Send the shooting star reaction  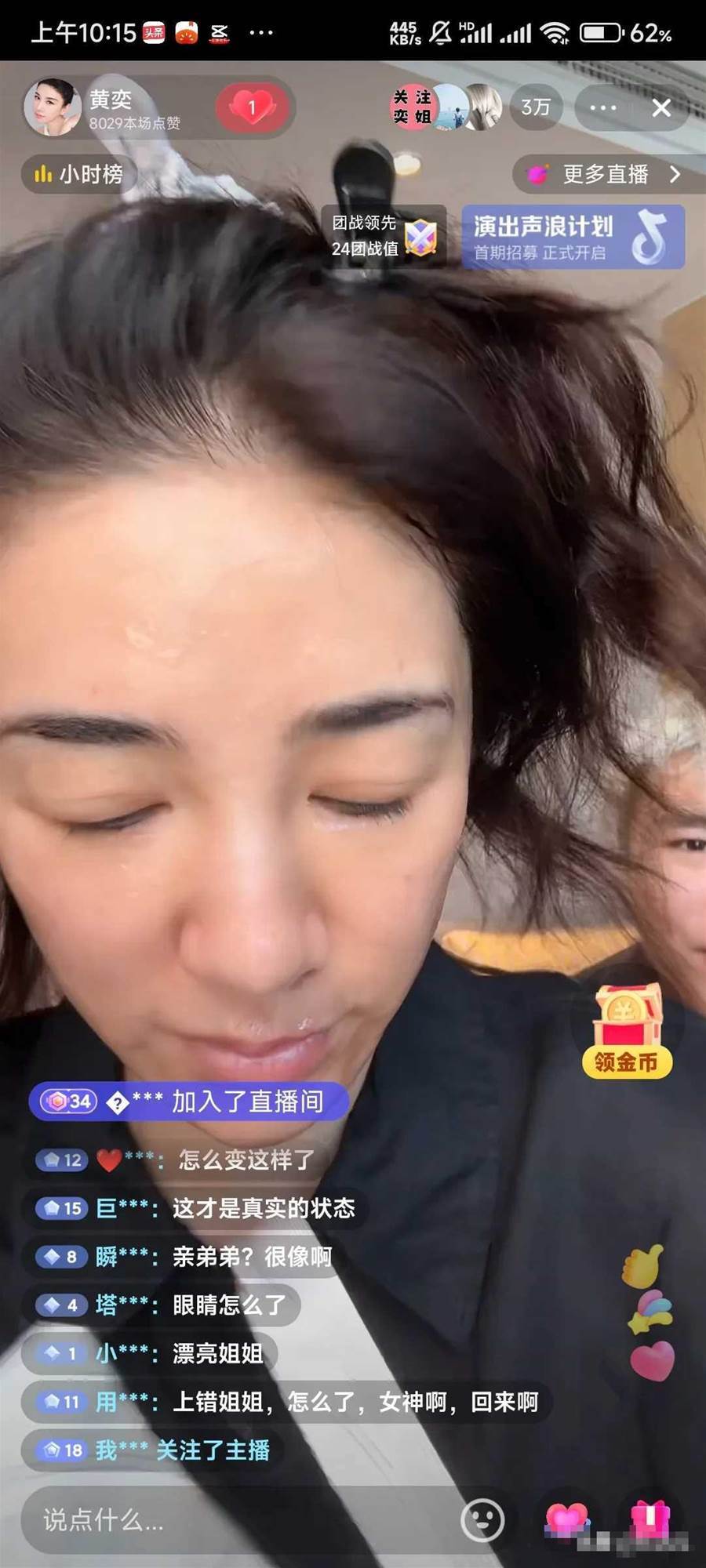[x=650, y=1312]
